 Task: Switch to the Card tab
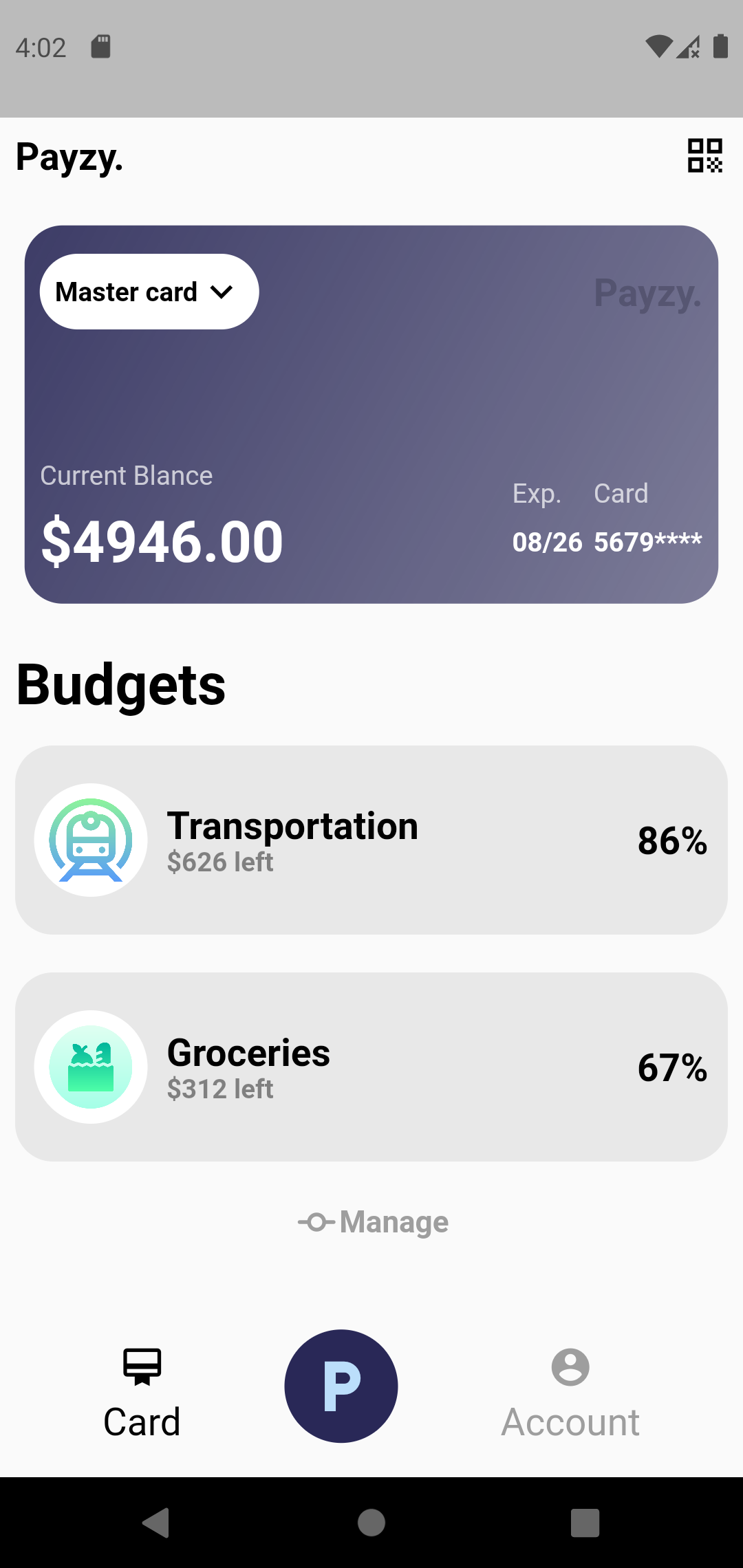[x=142, y=1393]
